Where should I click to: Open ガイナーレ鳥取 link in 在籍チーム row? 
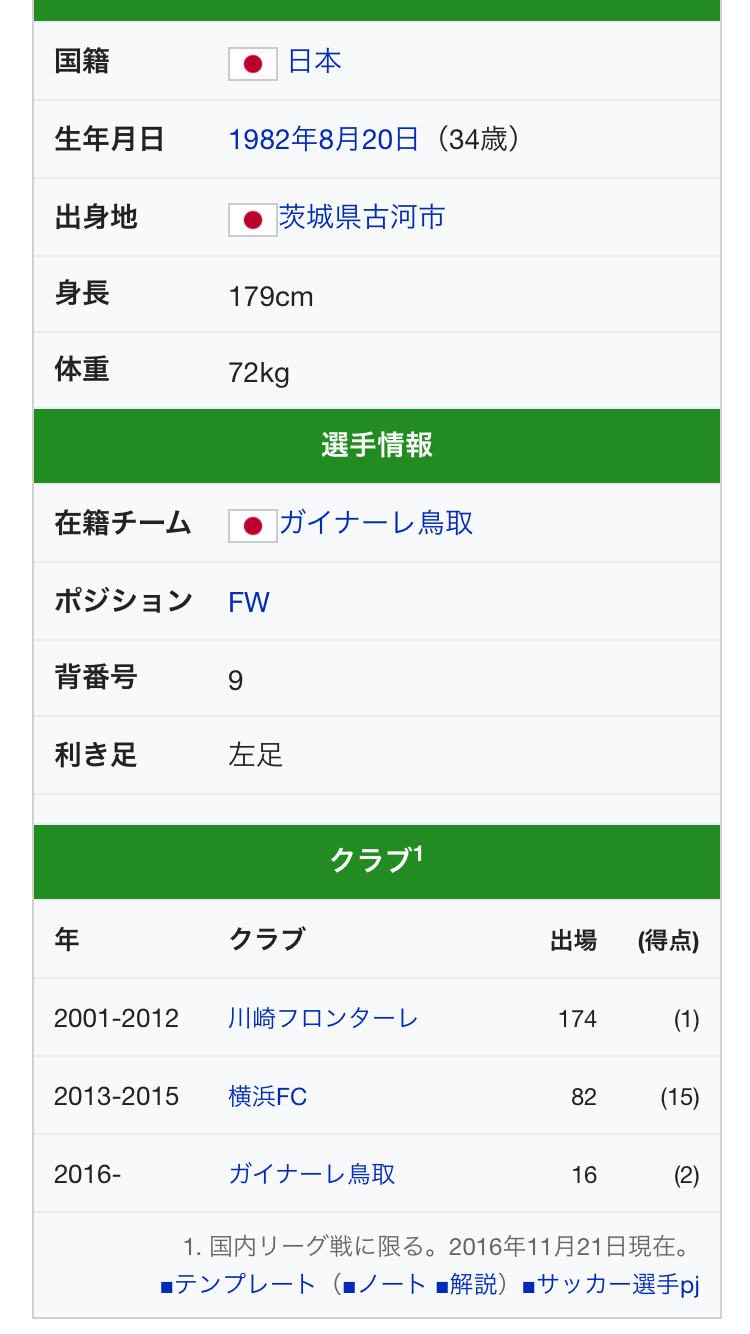(376, 523)
